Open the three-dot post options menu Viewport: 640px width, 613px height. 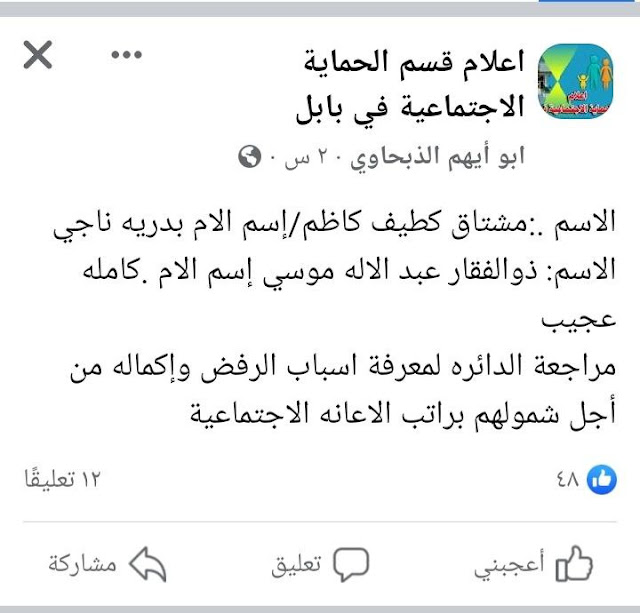click(127, 54)
